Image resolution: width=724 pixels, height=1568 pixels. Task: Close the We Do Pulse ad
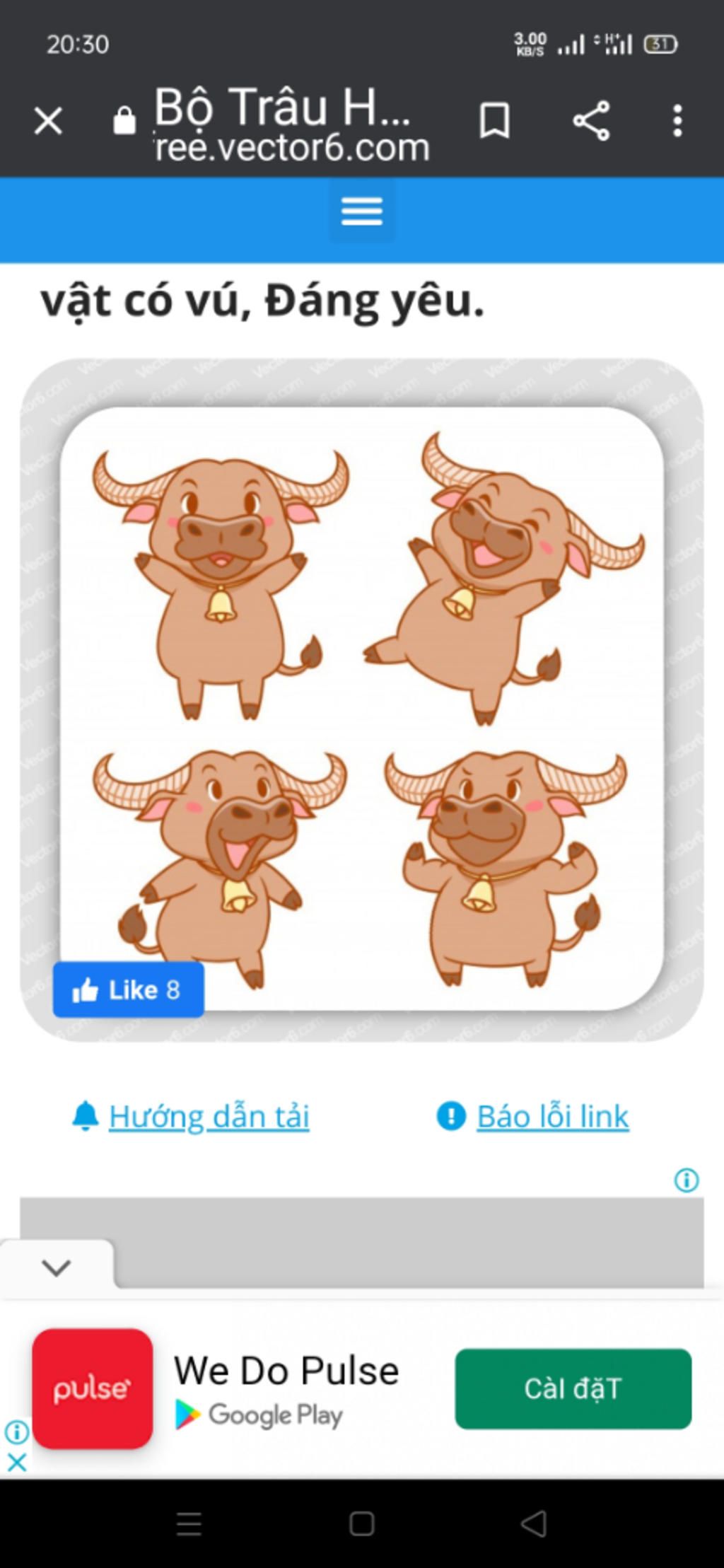pos(16,1462)
